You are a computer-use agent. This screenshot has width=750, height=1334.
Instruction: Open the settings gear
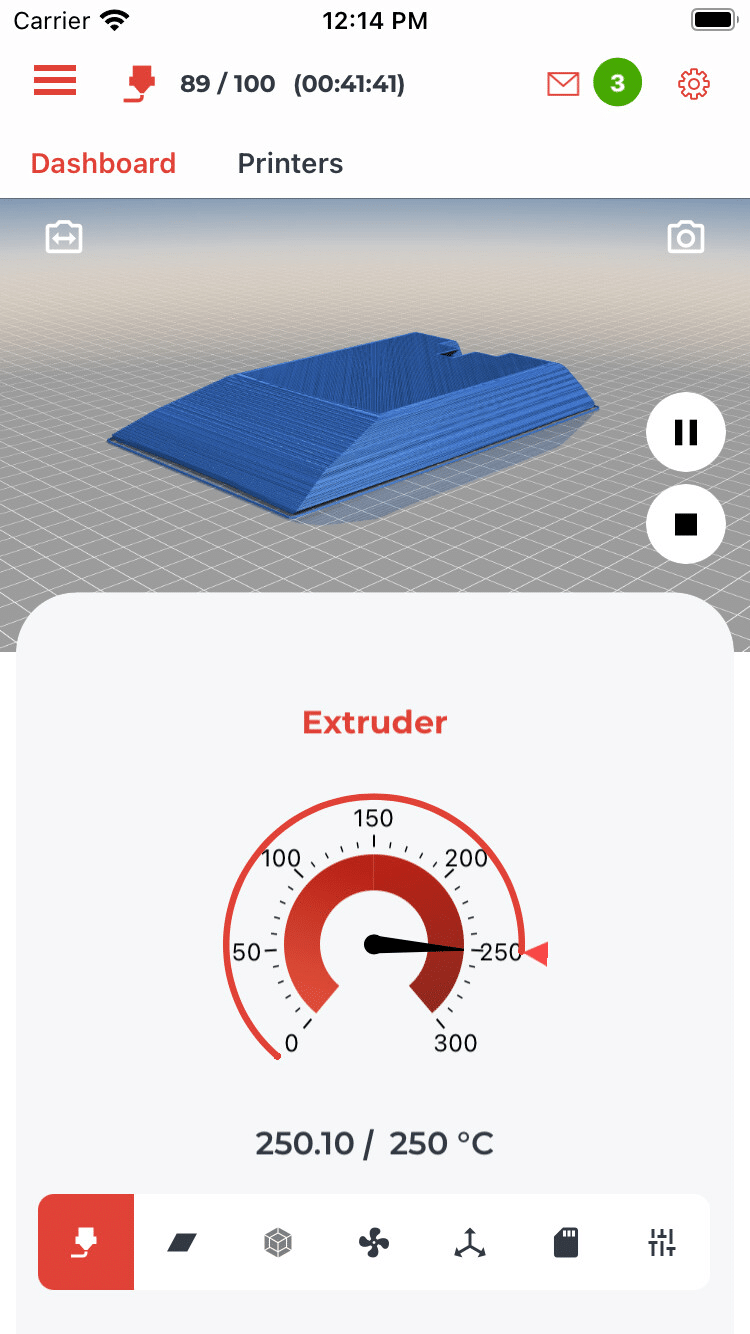(x=693, y=84)
